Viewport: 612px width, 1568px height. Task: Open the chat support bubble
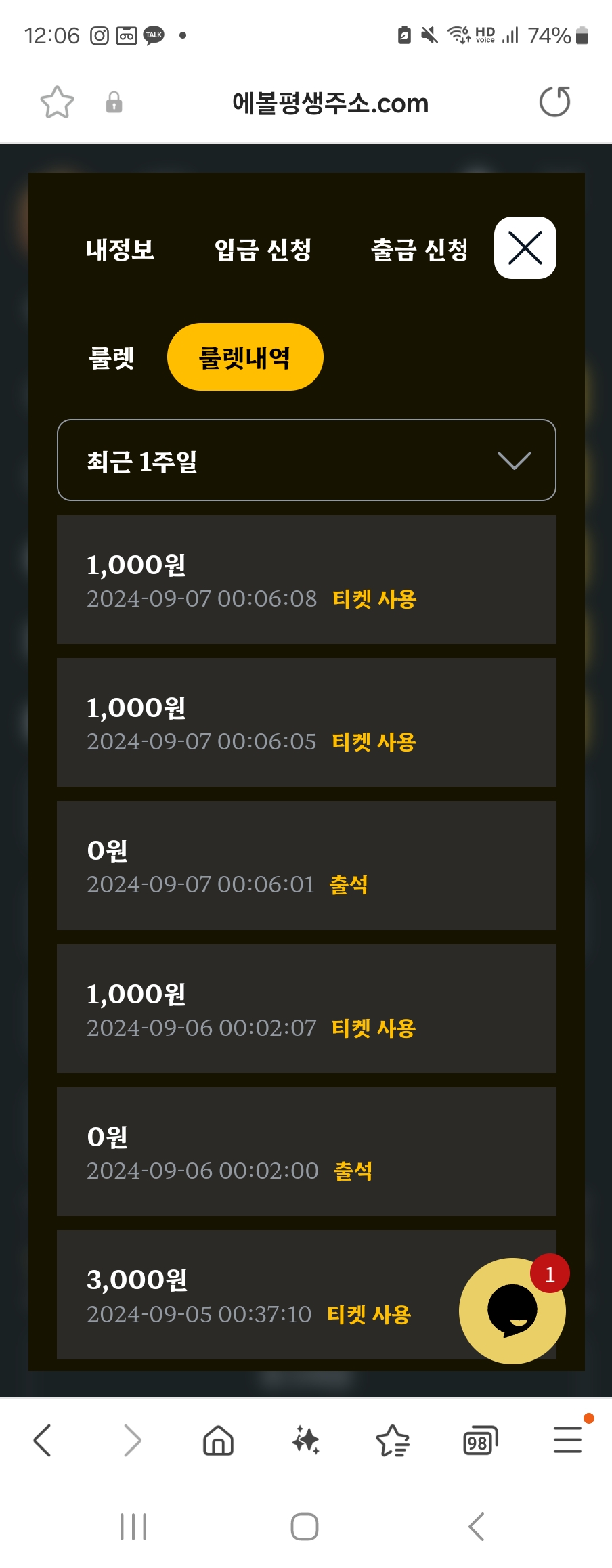(x=512, y=1310)
